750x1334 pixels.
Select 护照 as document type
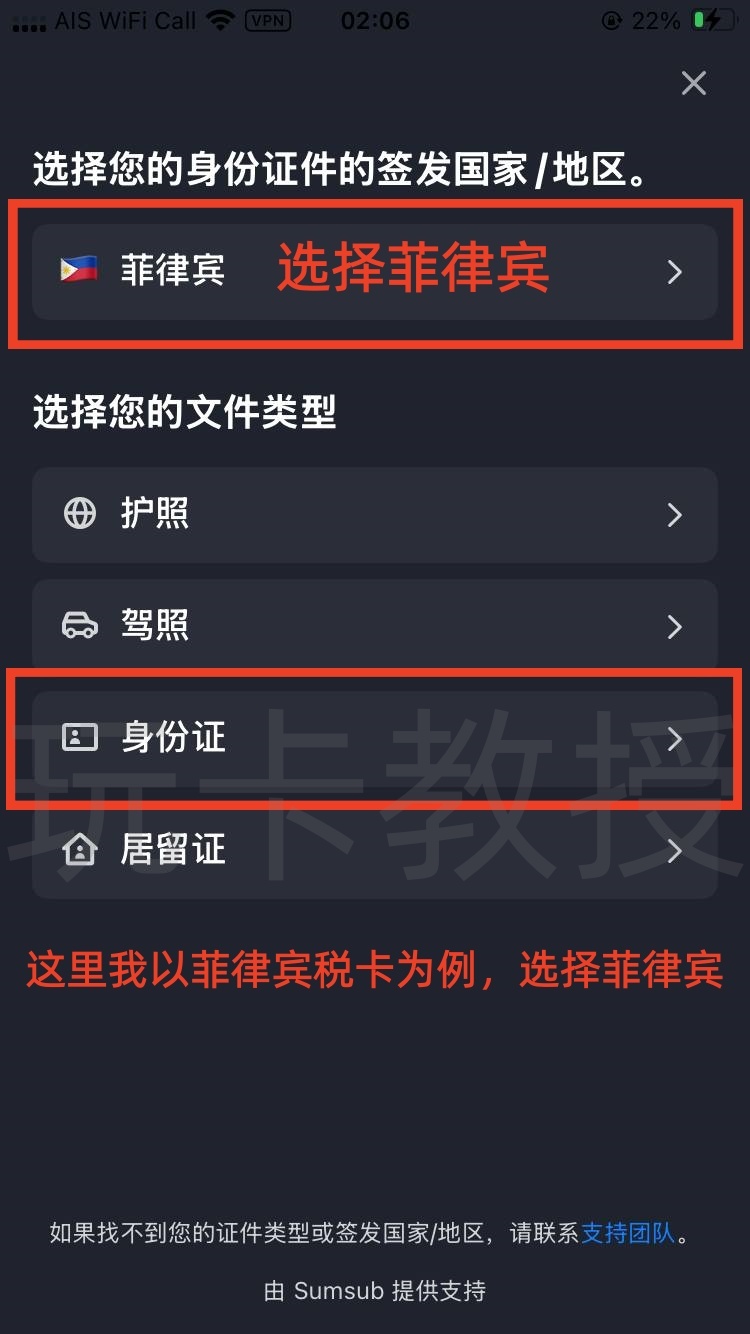(374, 514)
